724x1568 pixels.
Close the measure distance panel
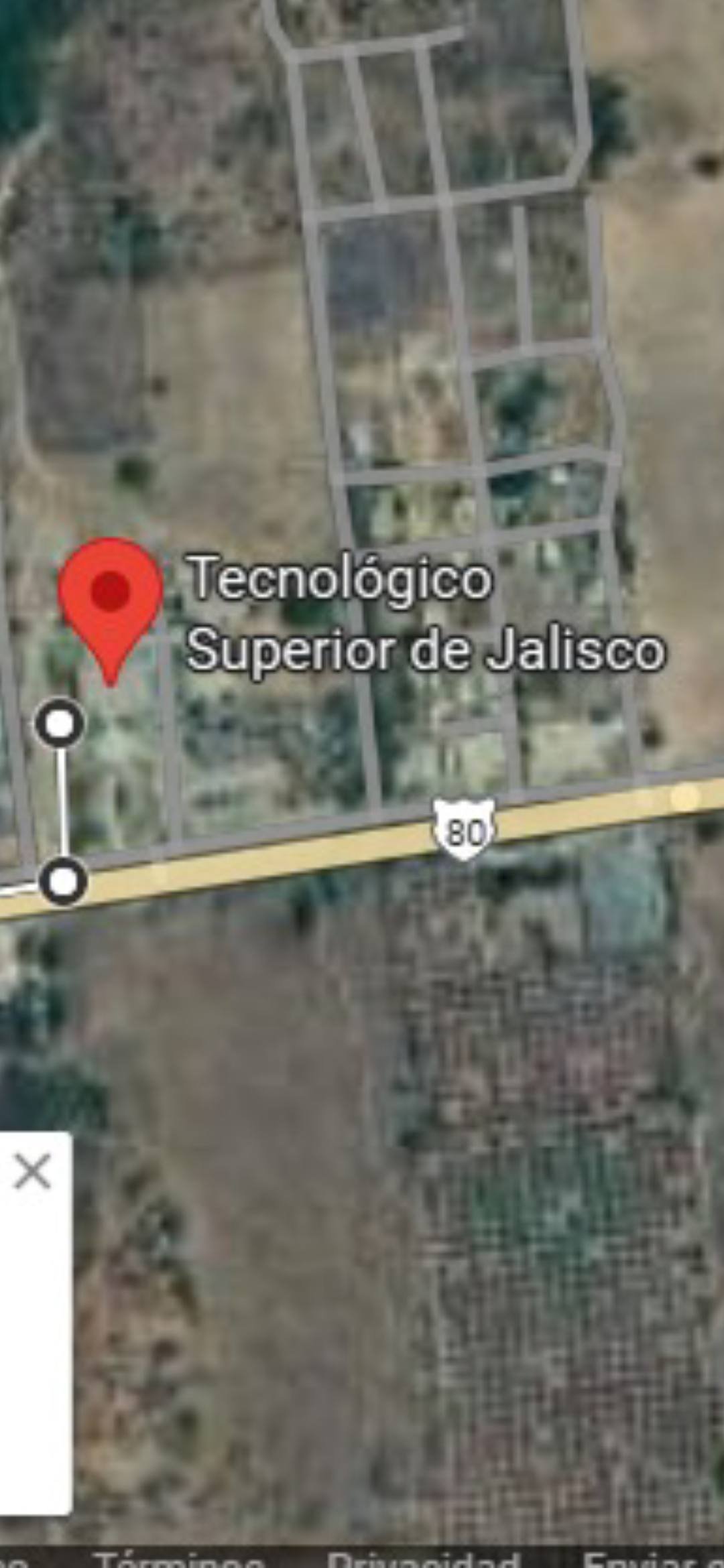point(32,1171)
